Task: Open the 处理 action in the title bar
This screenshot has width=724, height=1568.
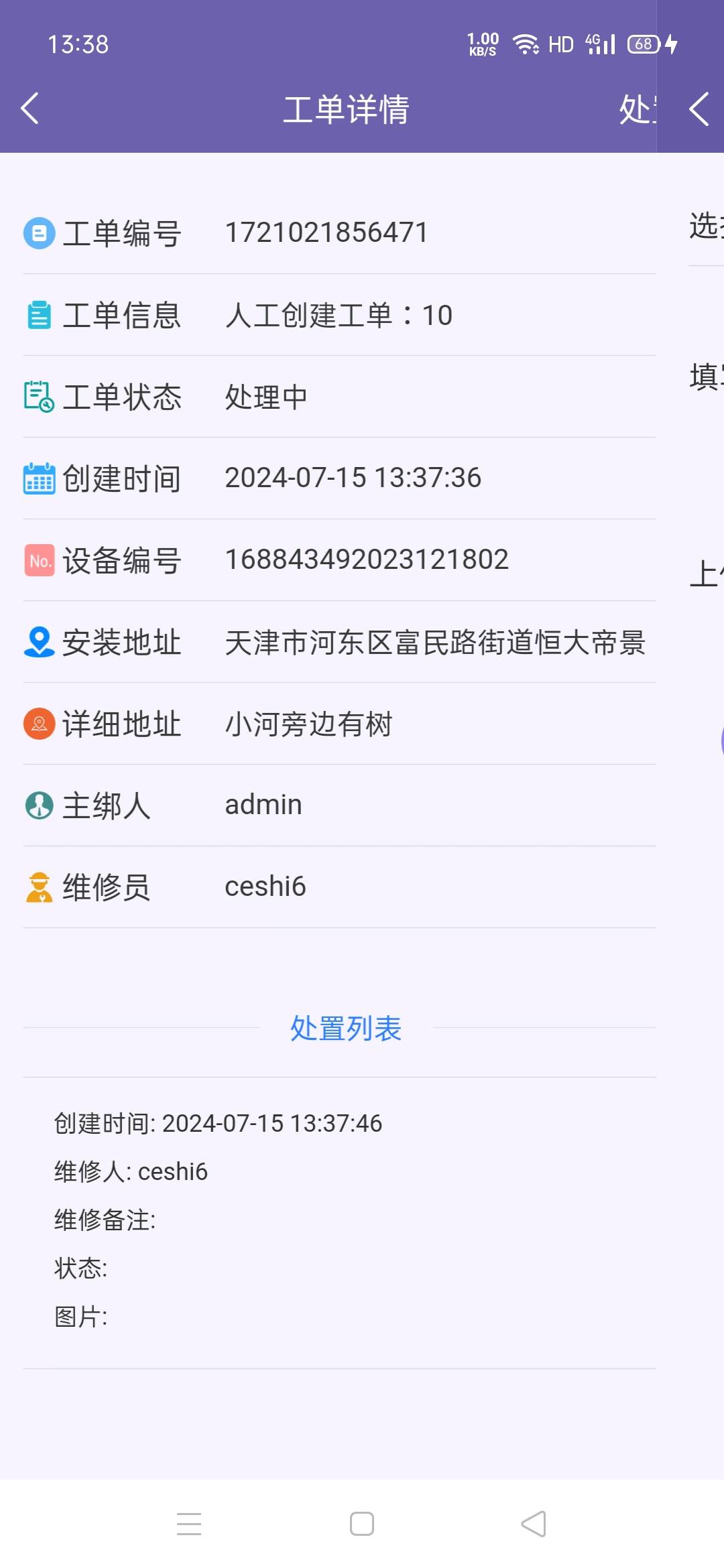Action: pyautogui.click(x=638, y=109)
